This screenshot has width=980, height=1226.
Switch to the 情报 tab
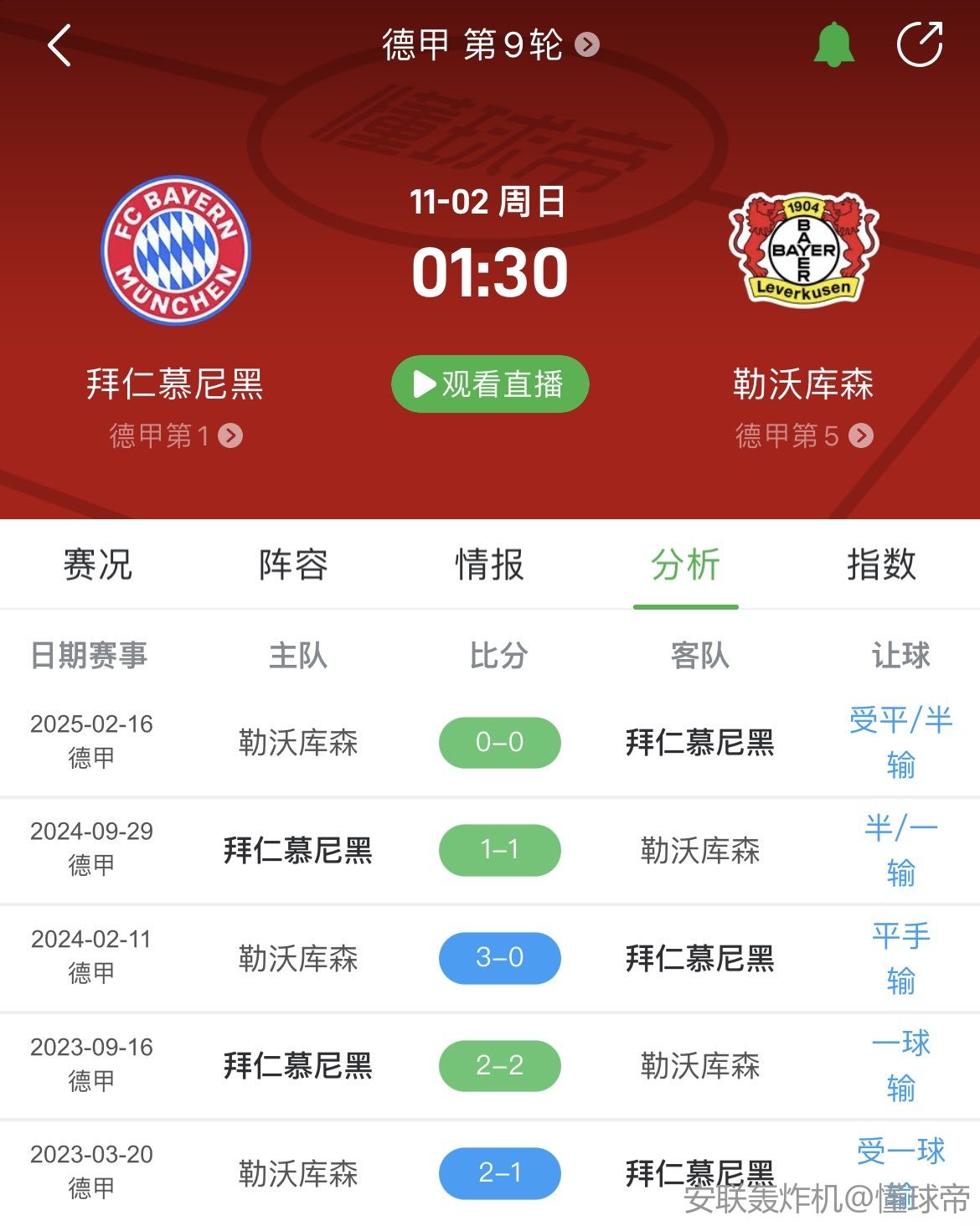pos(489,564)
